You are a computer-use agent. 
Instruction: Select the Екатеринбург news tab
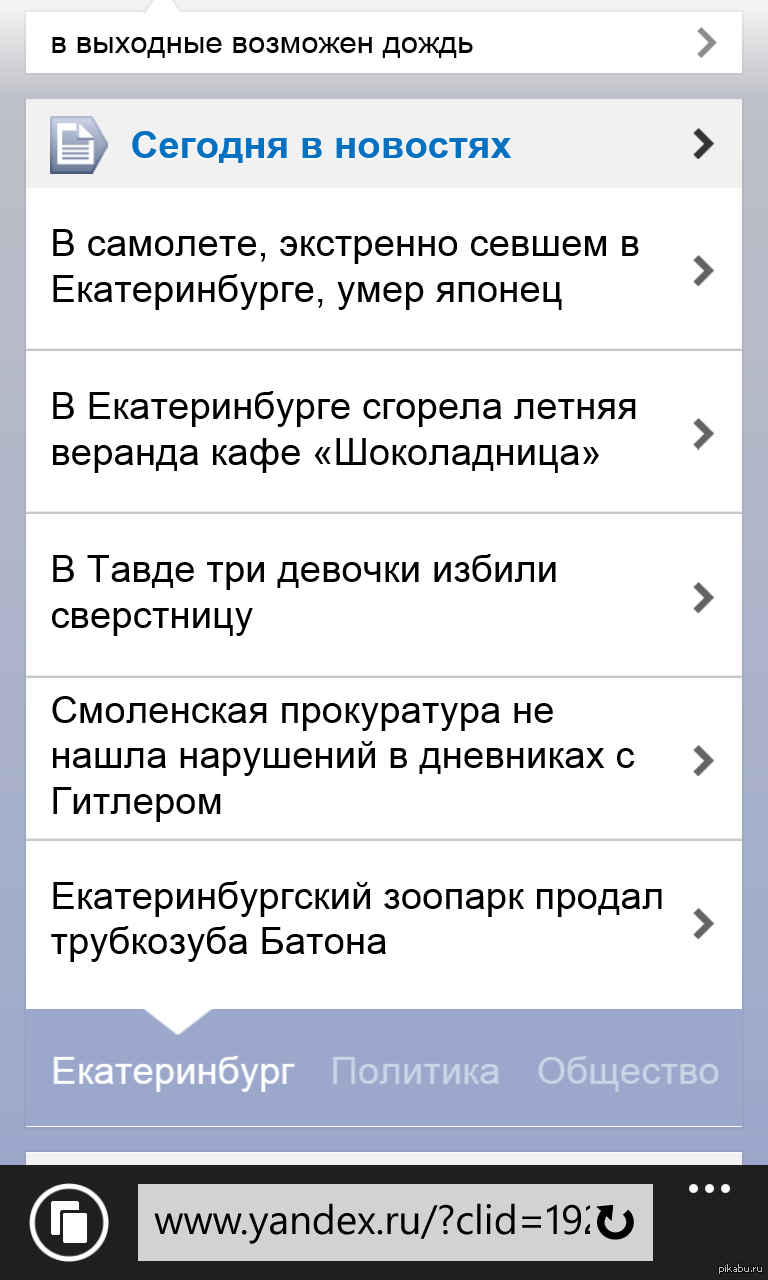tap(173, 1072)
